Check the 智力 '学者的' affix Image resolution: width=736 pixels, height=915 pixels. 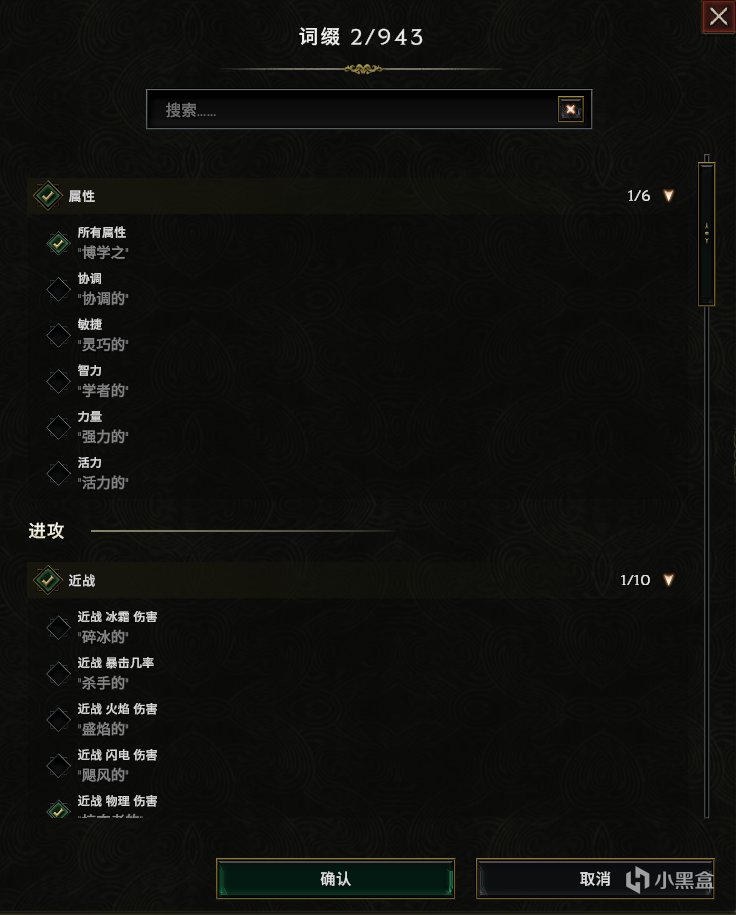59,381
